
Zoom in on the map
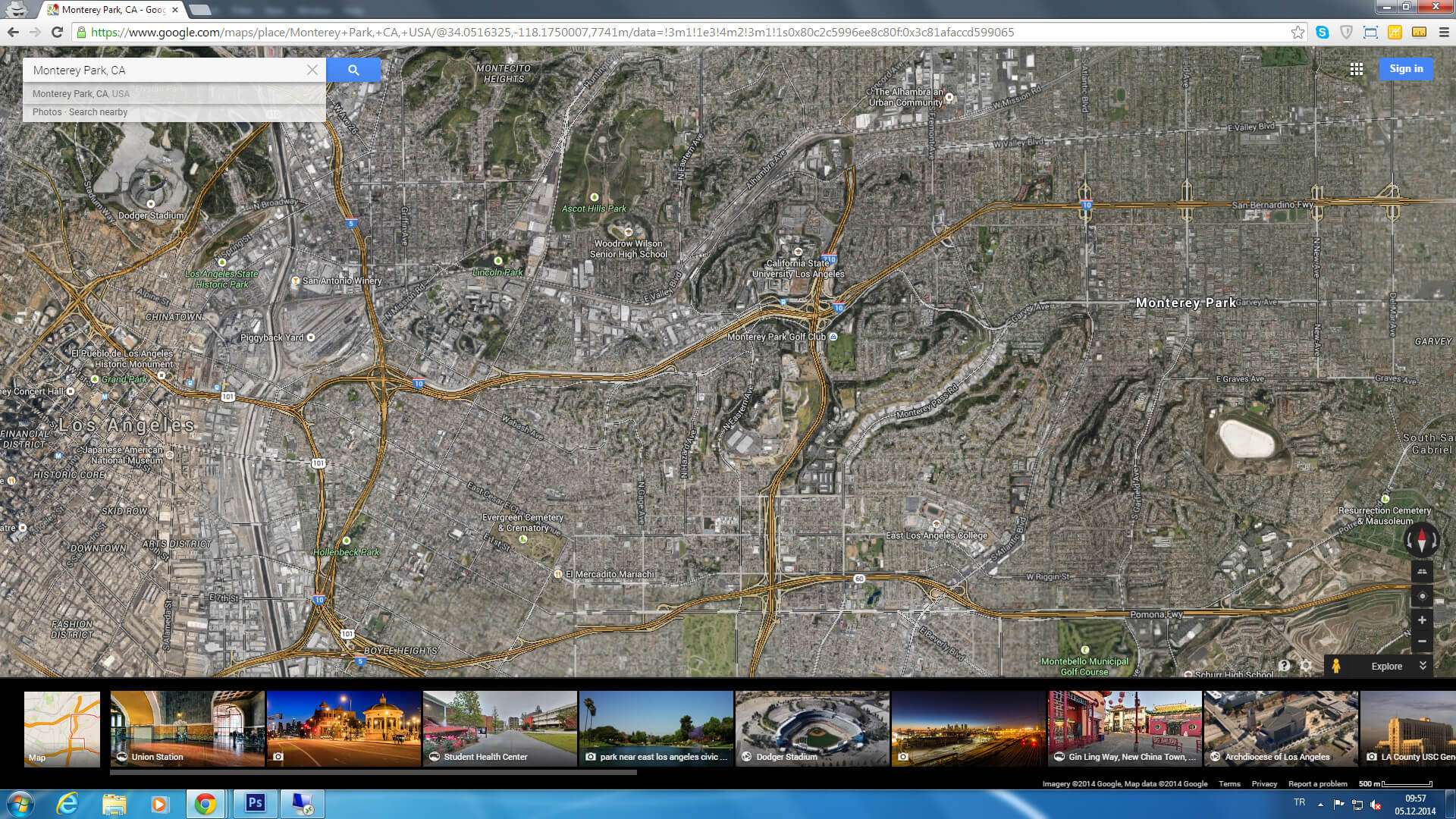tap(1422, 620)
